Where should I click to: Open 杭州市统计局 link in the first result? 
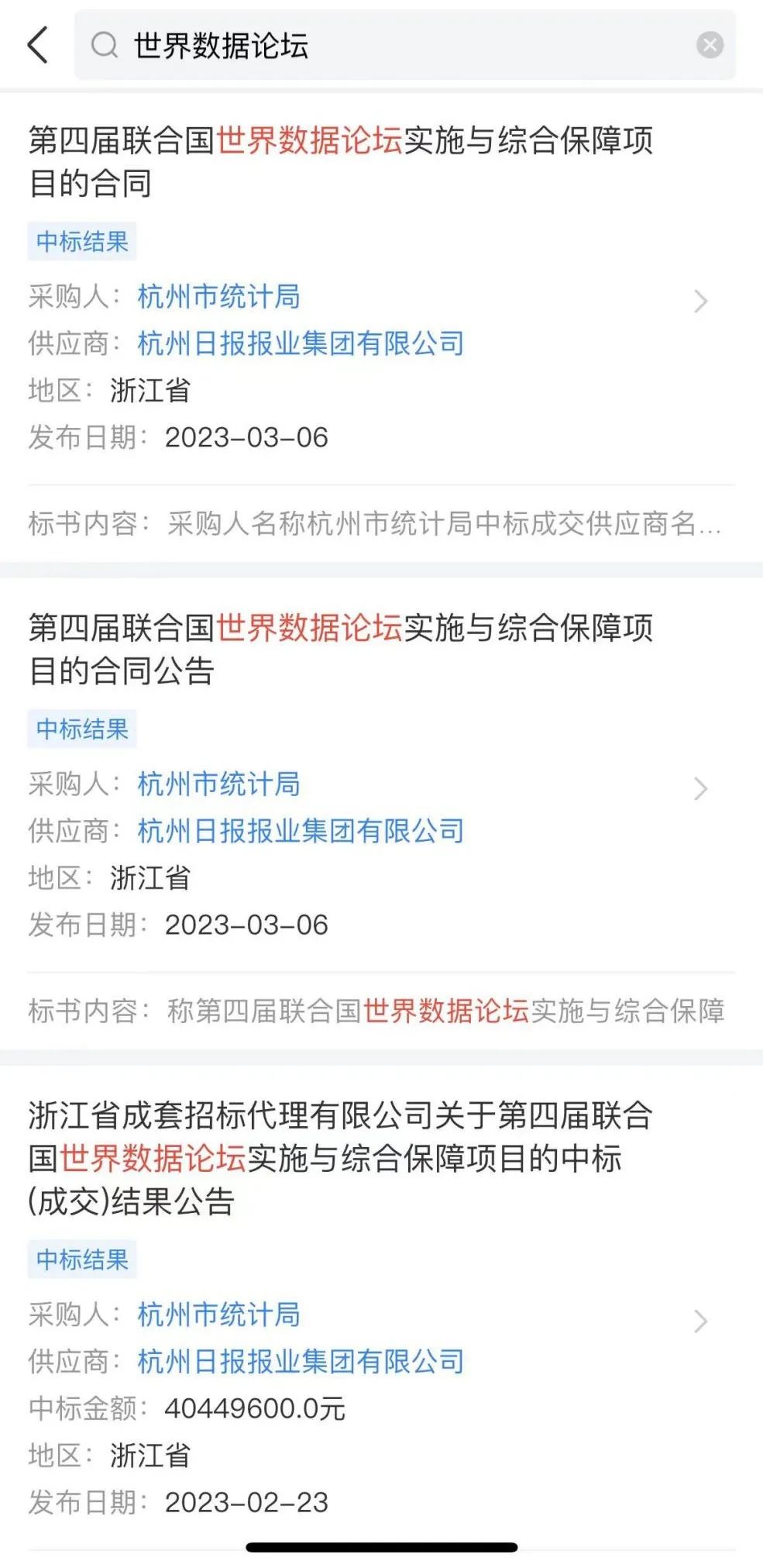coord(219,296)
